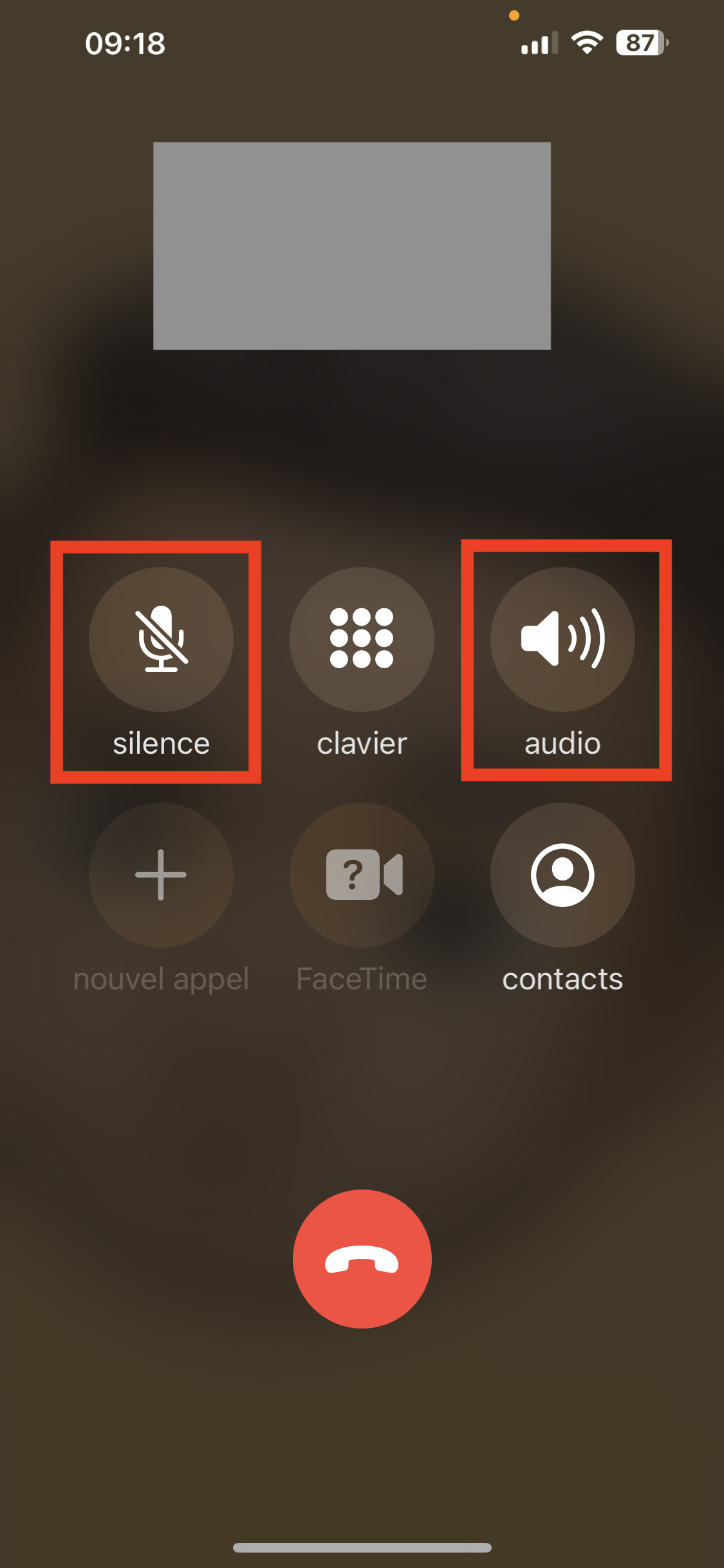End the call with the red button

362,1258
